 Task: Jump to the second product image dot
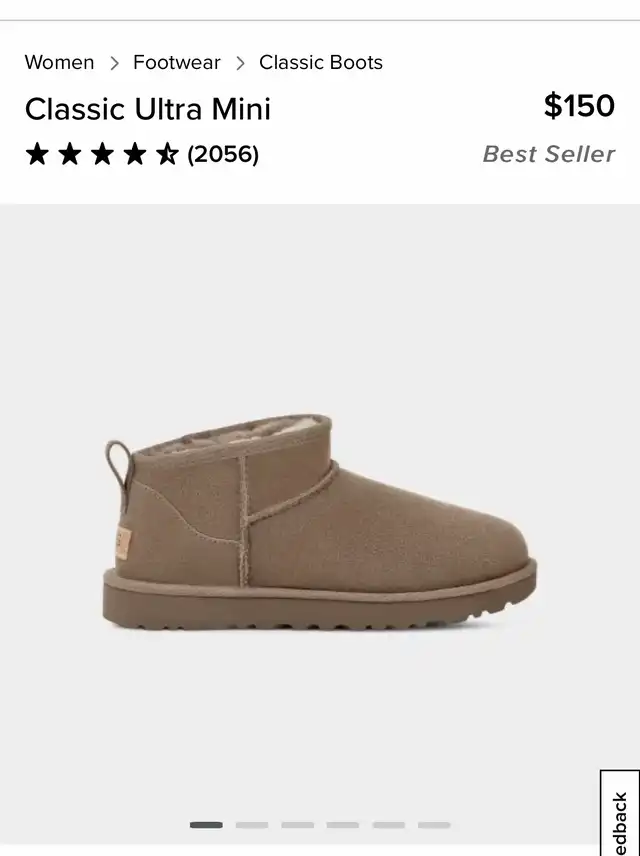tap(252, 825)
